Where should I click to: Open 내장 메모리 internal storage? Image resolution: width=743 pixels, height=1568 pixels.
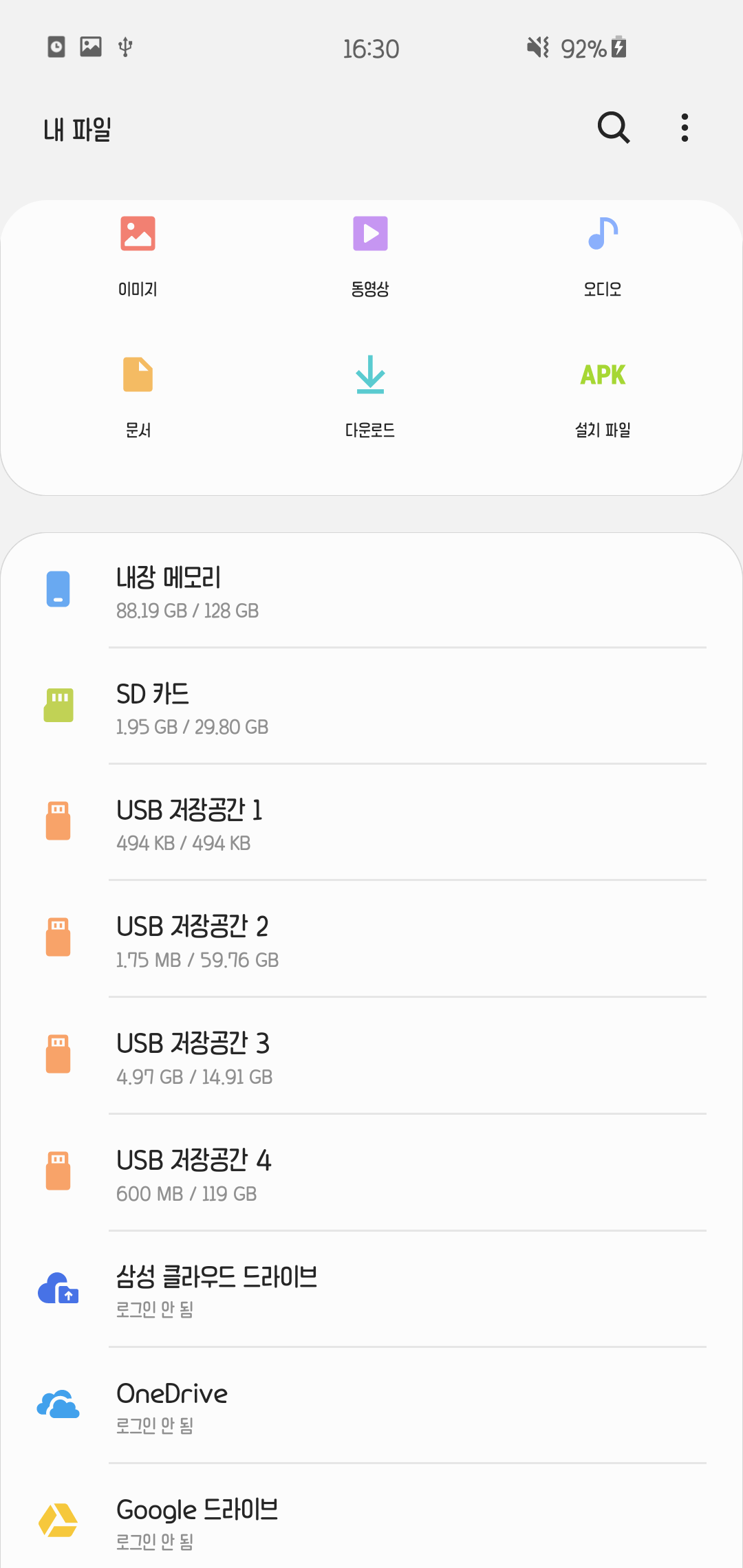click(371, 591)
